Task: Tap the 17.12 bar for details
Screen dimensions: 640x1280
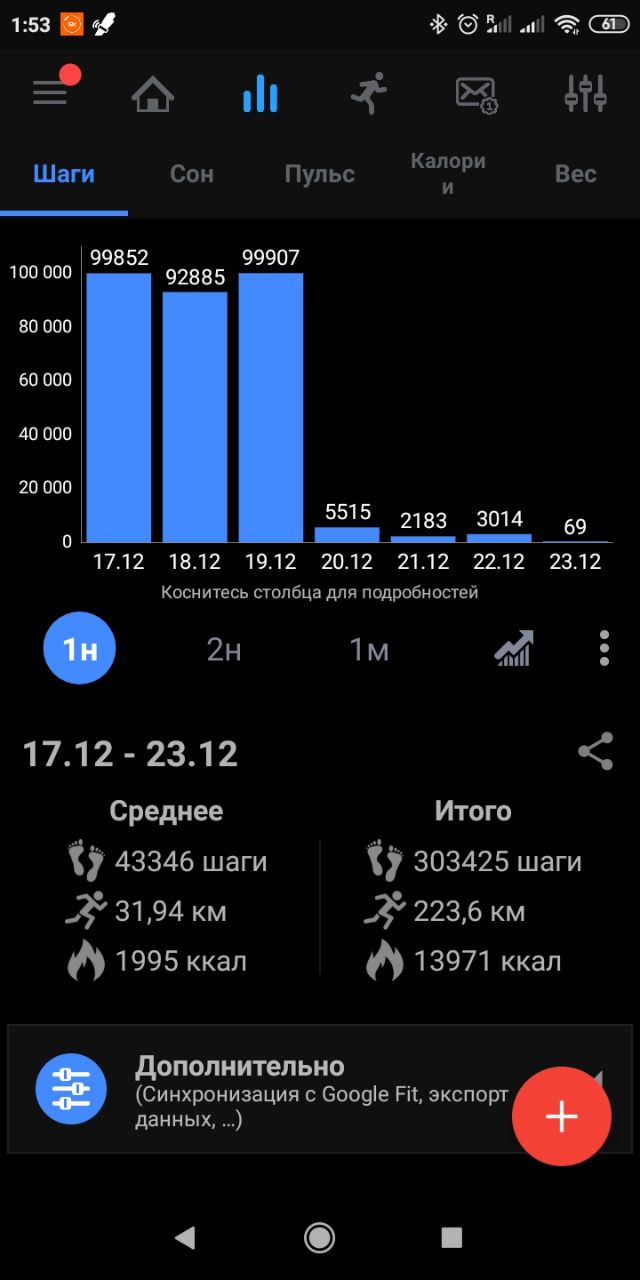Action: 118,407
